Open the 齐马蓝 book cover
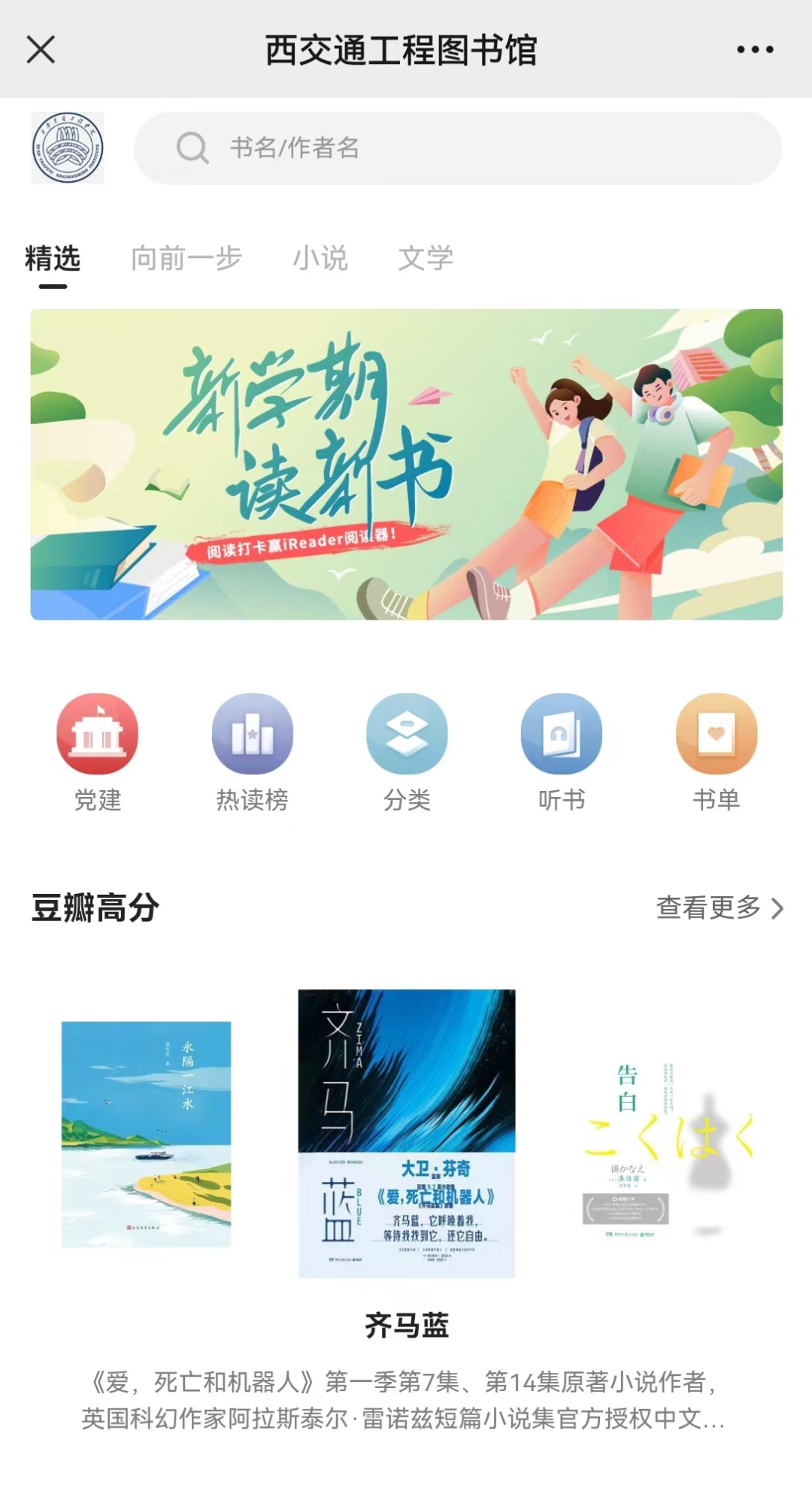The height and width of the screenshot is (1488, 812). point(407,1133)
